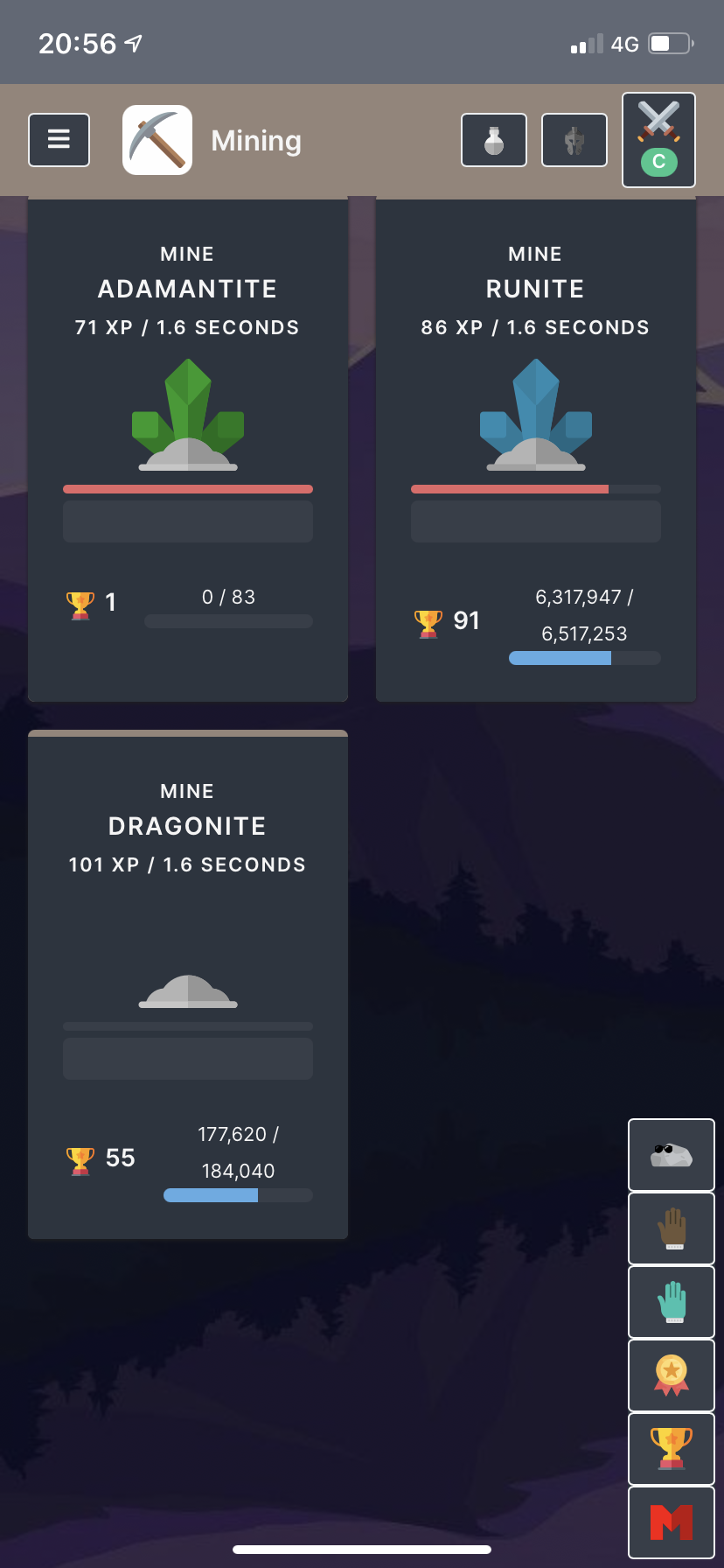Click the sunglasses rock icon
This screenshot has width=724, height=1568.
(672, 1155)
